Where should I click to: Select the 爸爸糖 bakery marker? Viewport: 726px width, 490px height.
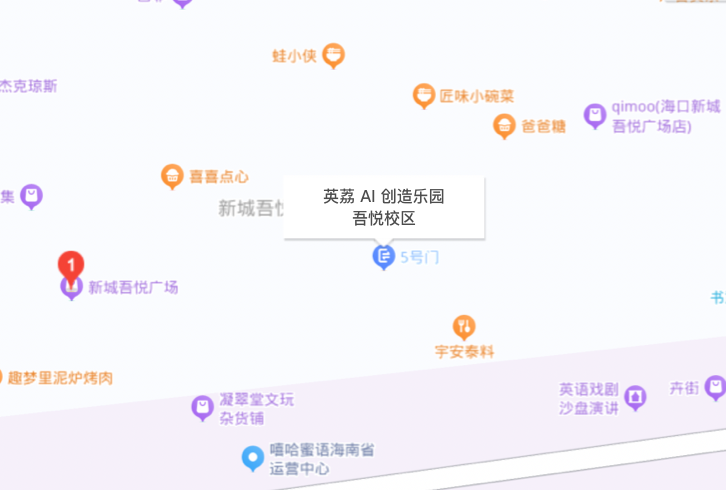pos(504,126)
